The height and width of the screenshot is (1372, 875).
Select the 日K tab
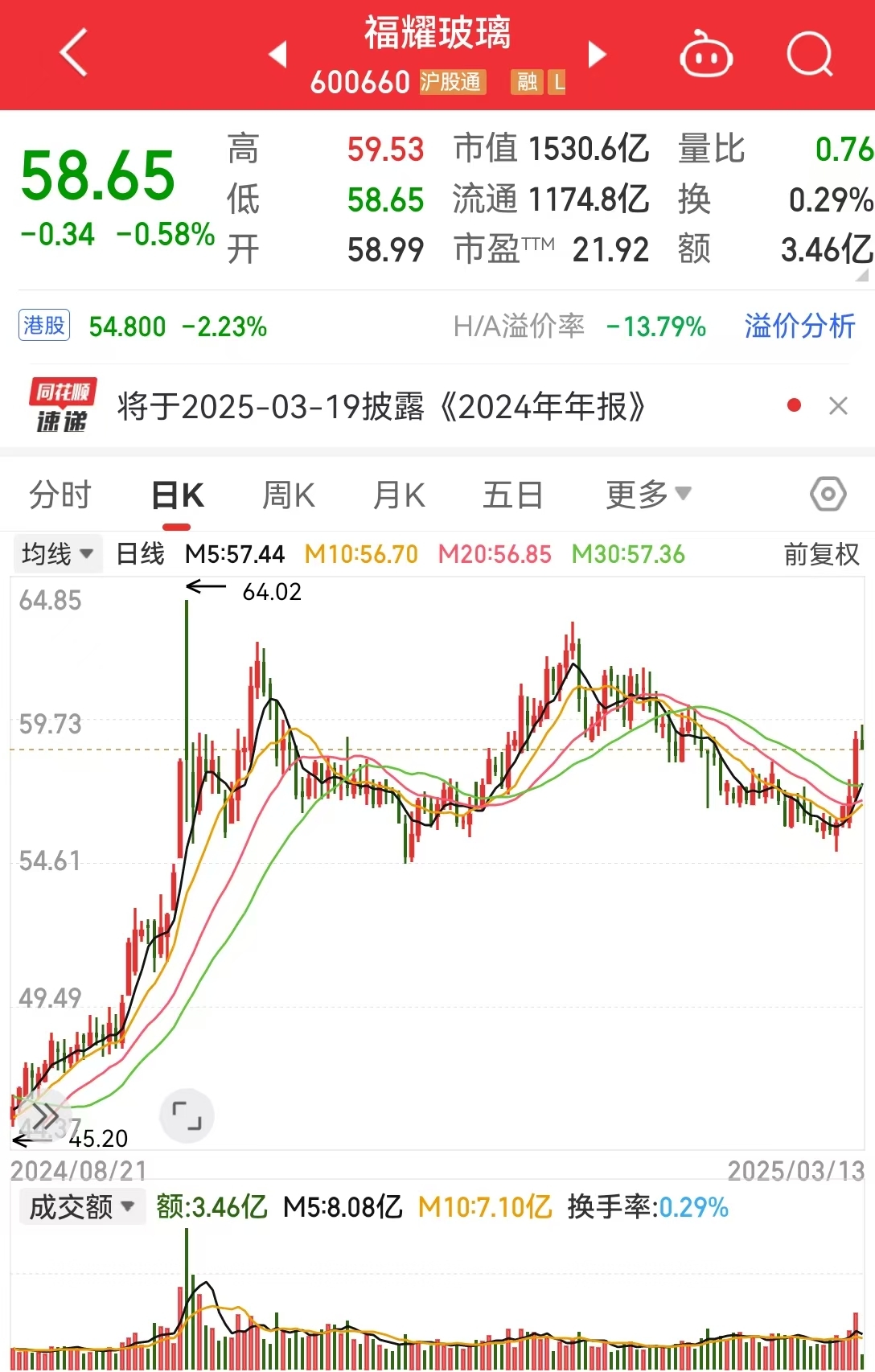(x=178, y=495)
